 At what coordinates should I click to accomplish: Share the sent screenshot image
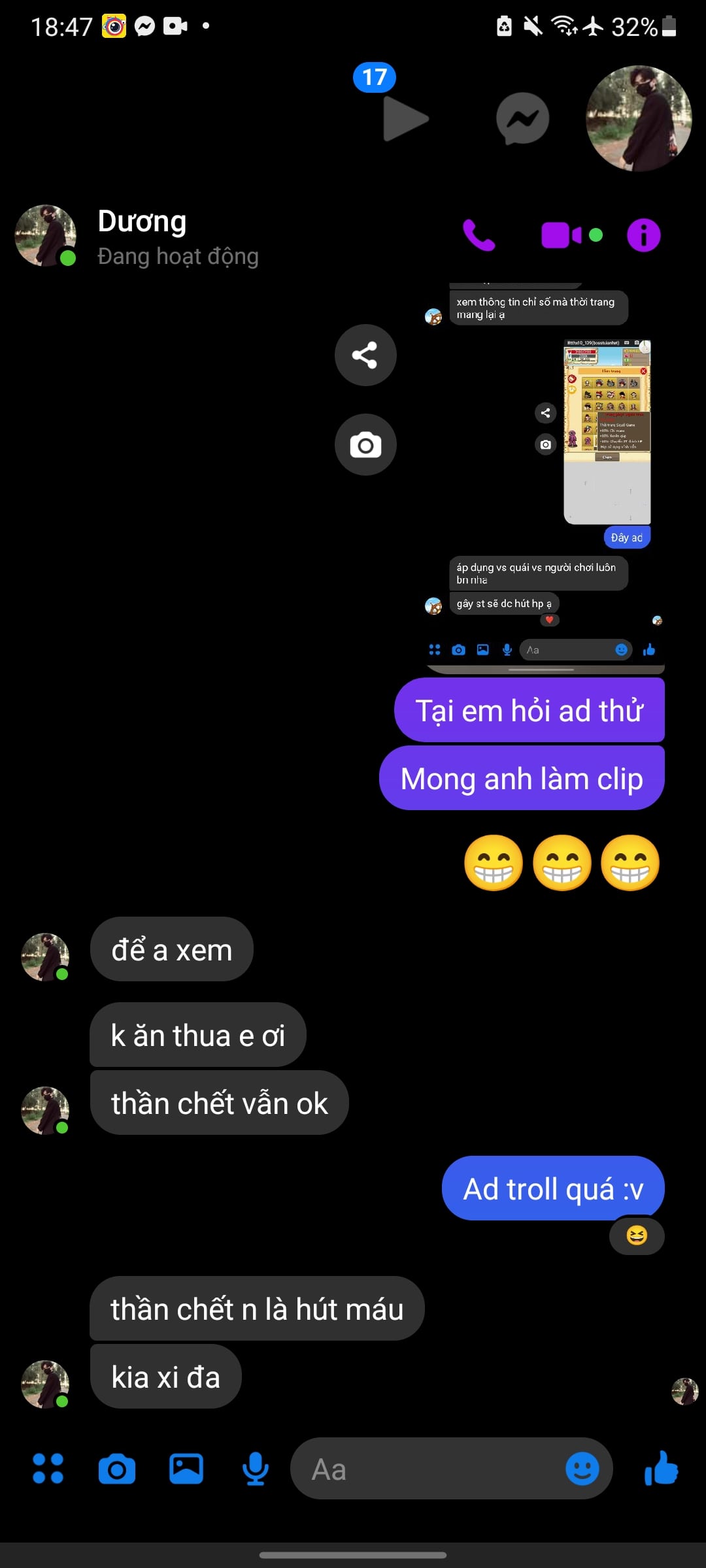(x=365, y=355)
